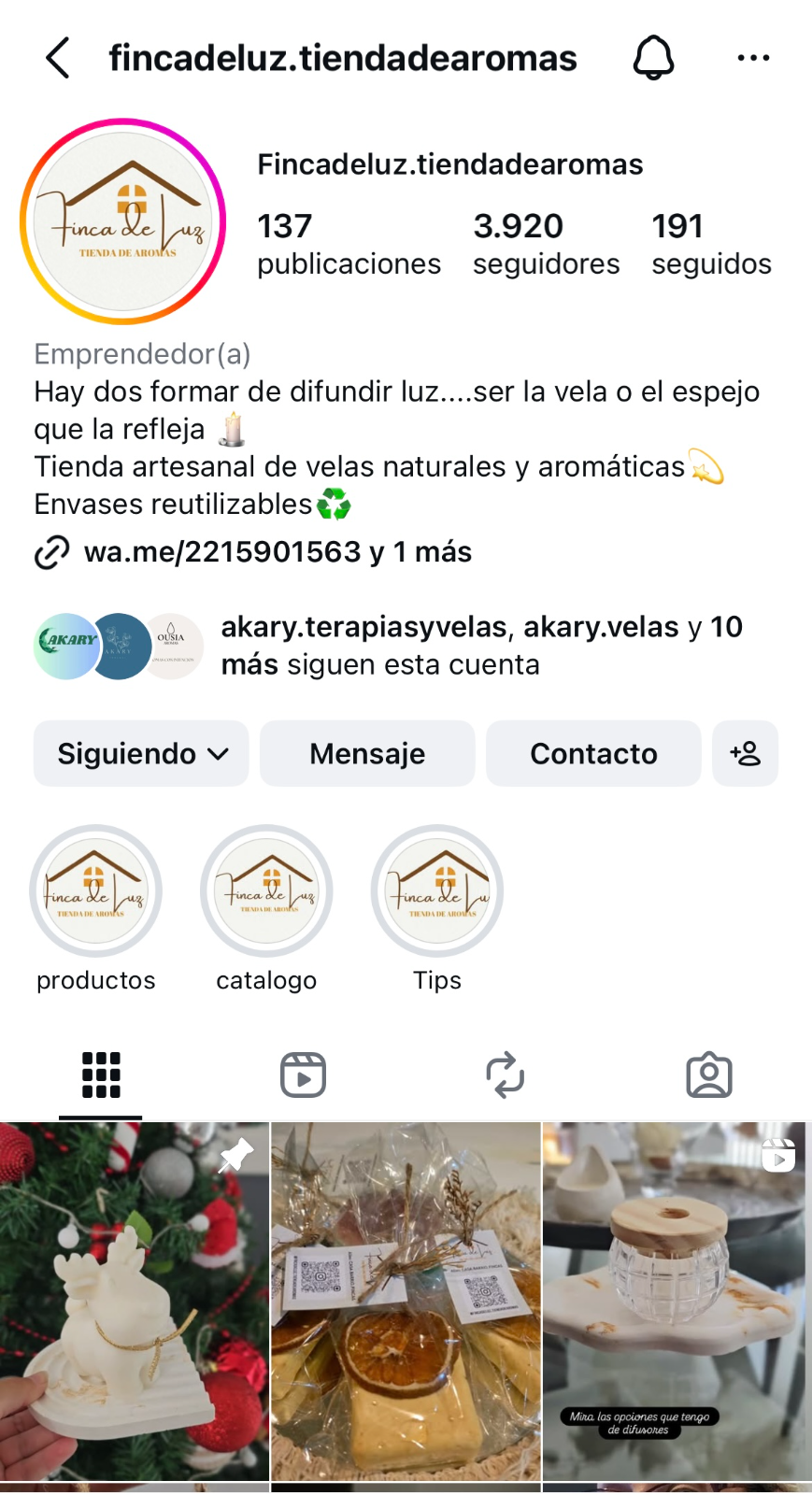Expand the Siguiendo dropdown
The image size is (812, 1495).
[141, 754]
